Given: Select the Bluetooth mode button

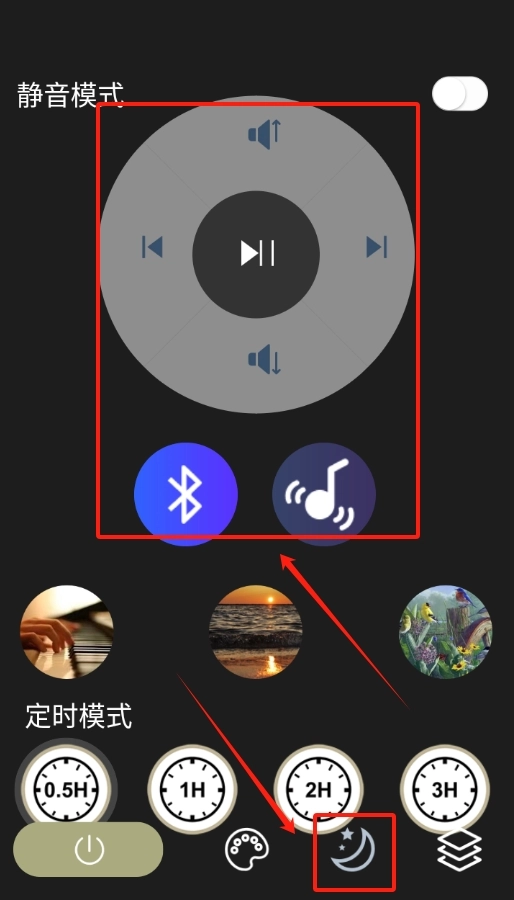Looking at the screenshot, I should 186,494.
